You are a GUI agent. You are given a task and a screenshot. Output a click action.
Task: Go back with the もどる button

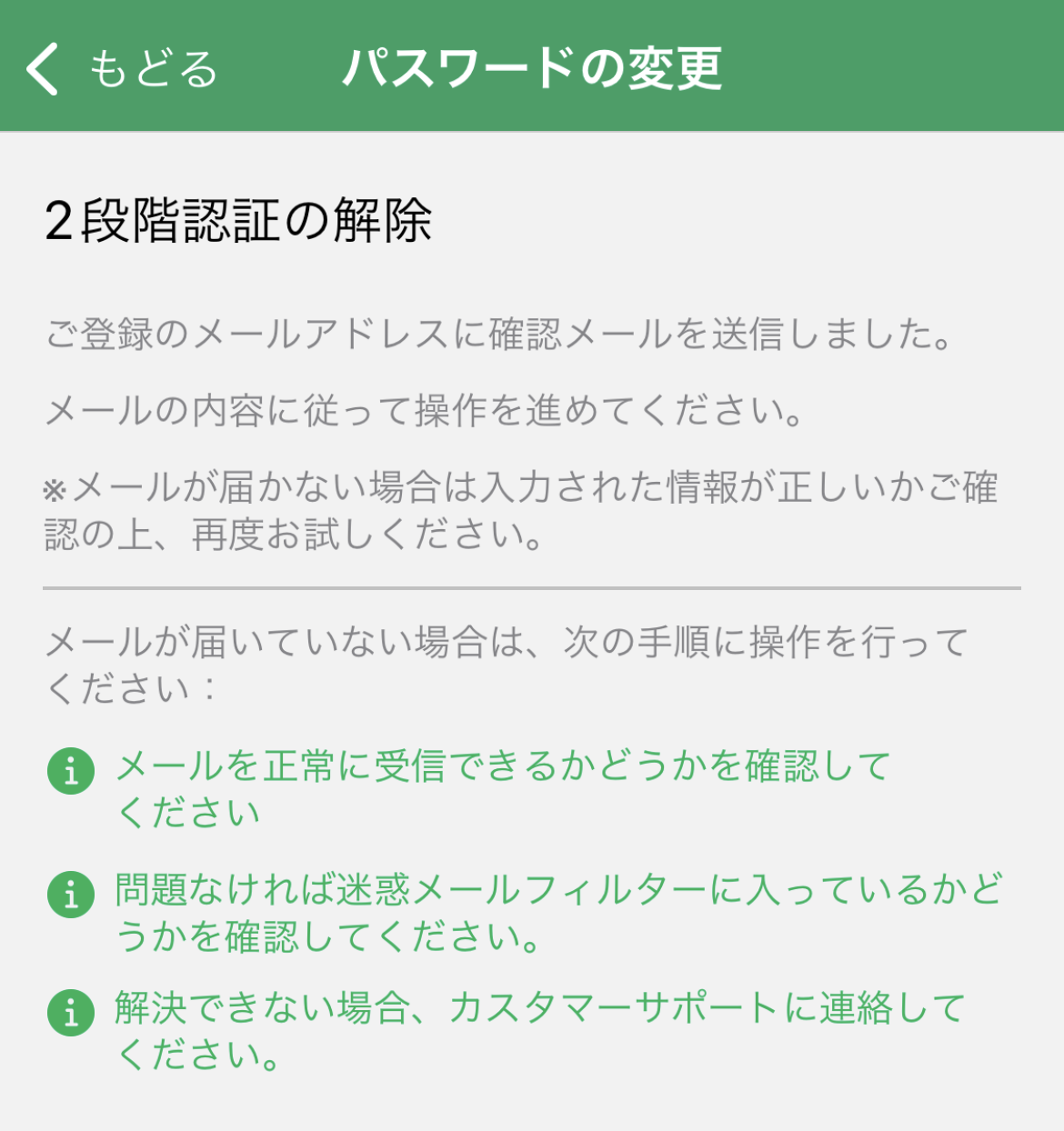[123, 68]
